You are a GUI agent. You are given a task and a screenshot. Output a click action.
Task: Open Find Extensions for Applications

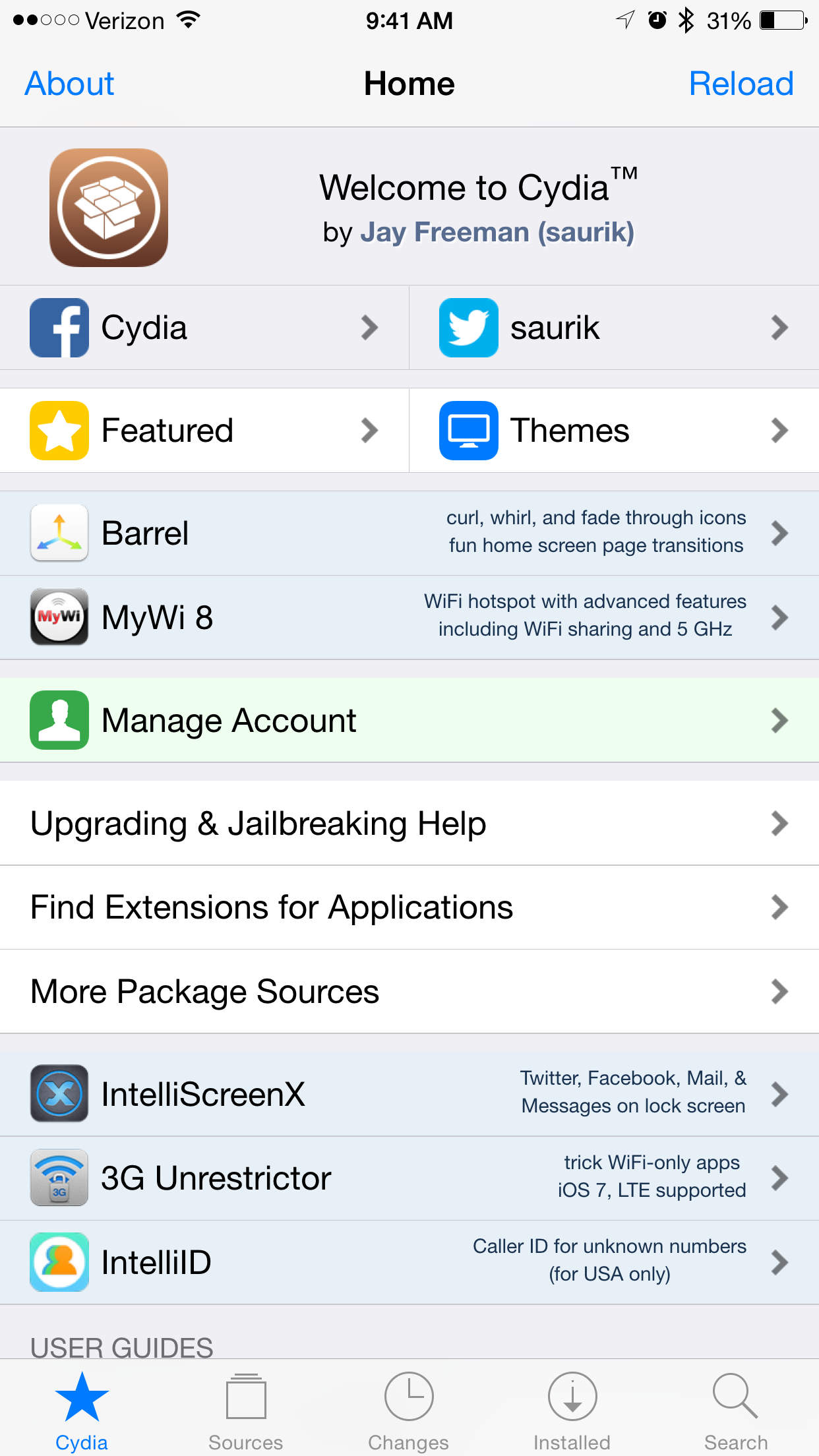click(x=409, y=907)
